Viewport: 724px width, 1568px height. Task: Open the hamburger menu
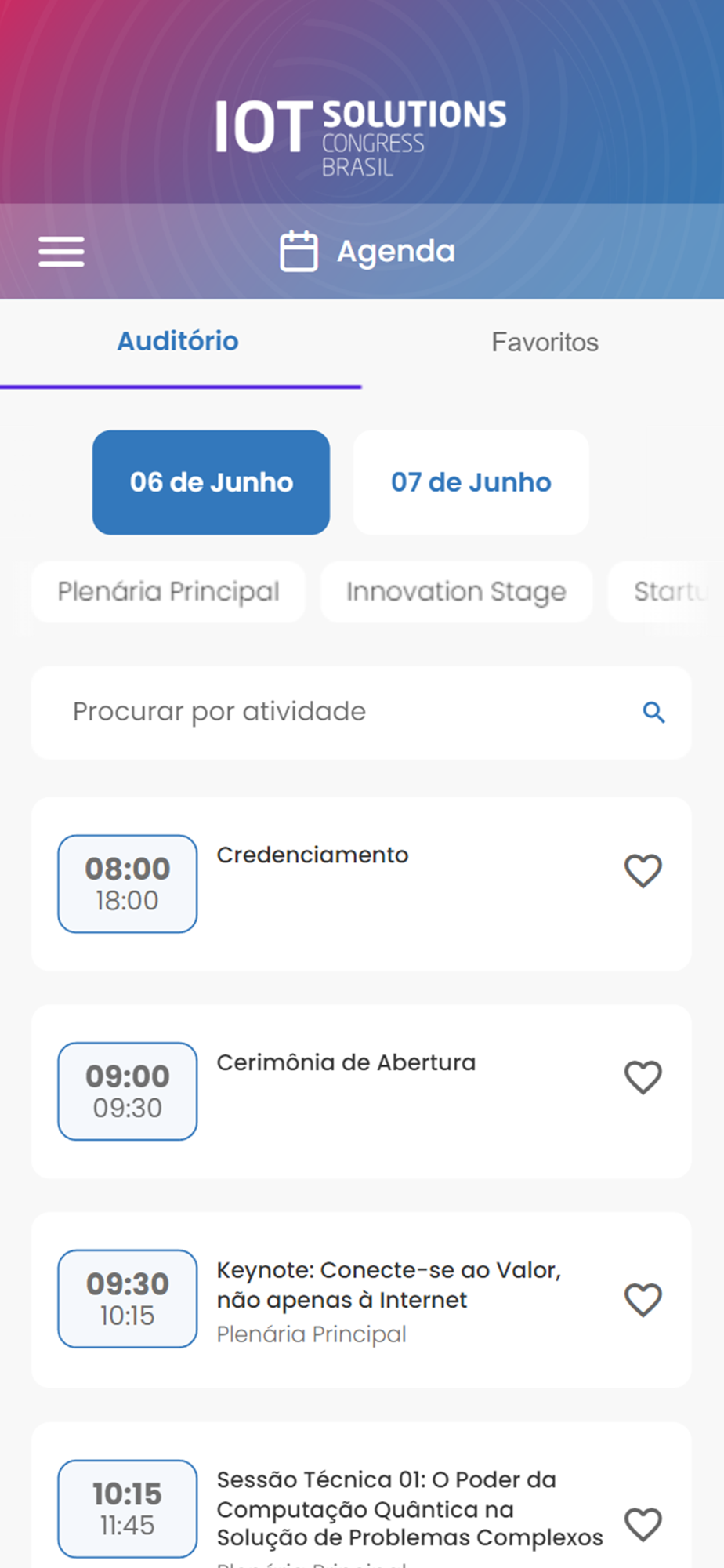(x=61, y=252)
